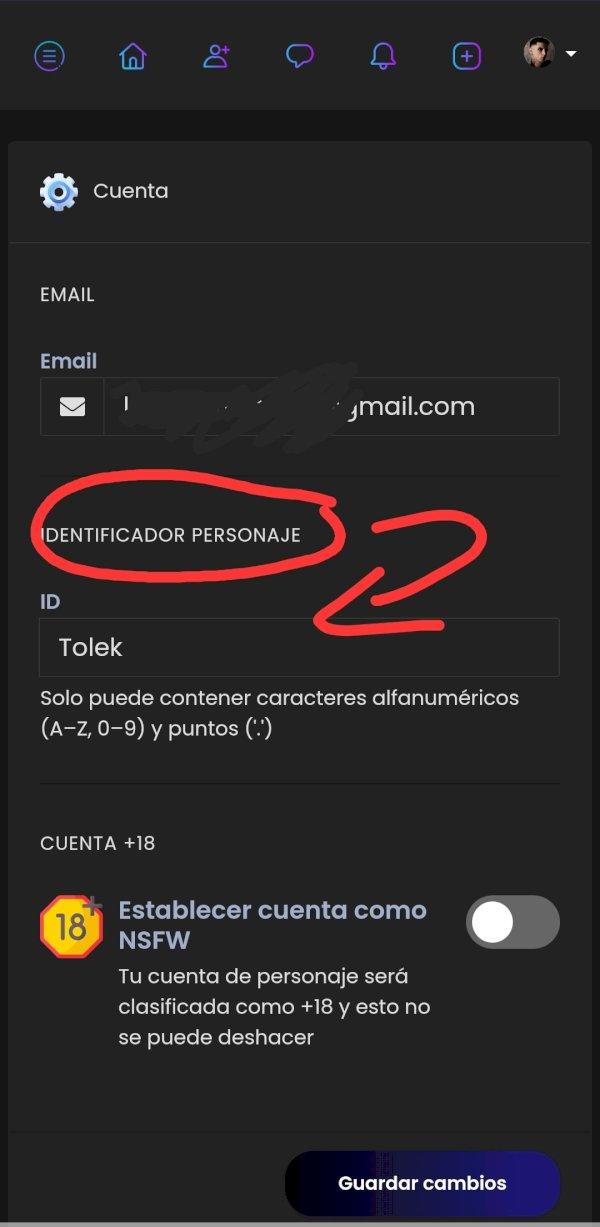Enable the NSFW account switch
Screen dimensions: 600x1227
click(512, 922)
